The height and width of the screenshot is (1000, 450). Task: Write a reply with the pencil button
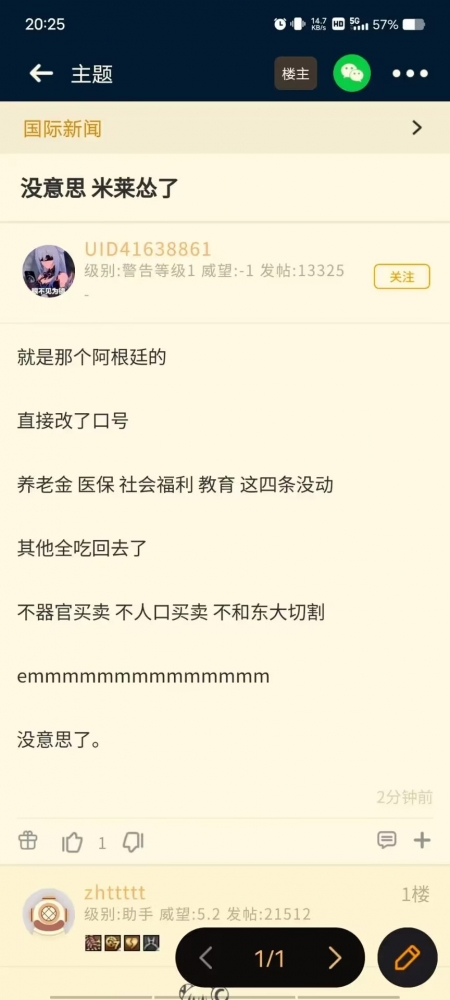(407, 957)
